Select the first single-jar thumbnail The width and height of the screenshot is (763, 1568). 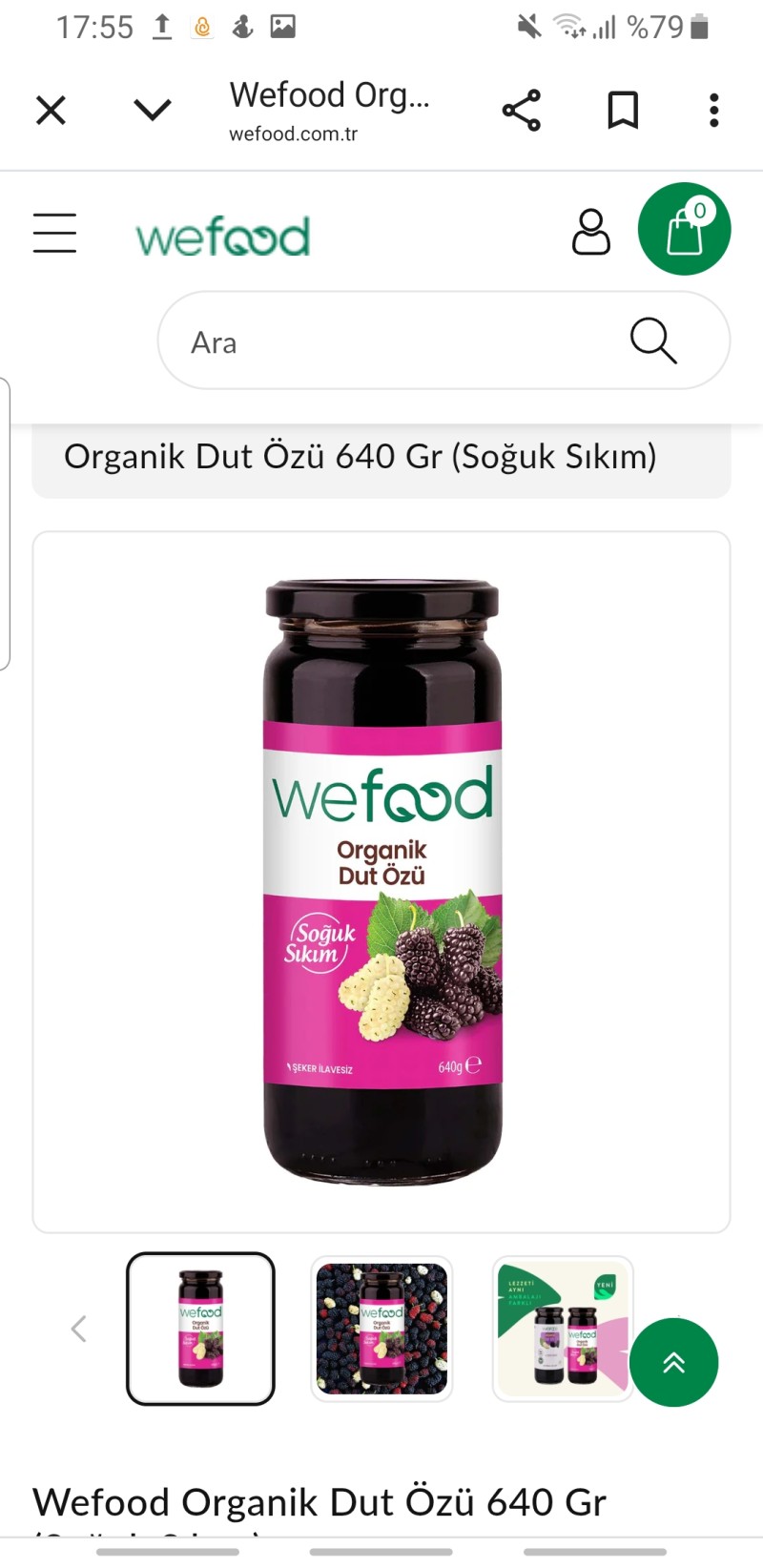click(200, 1328)
